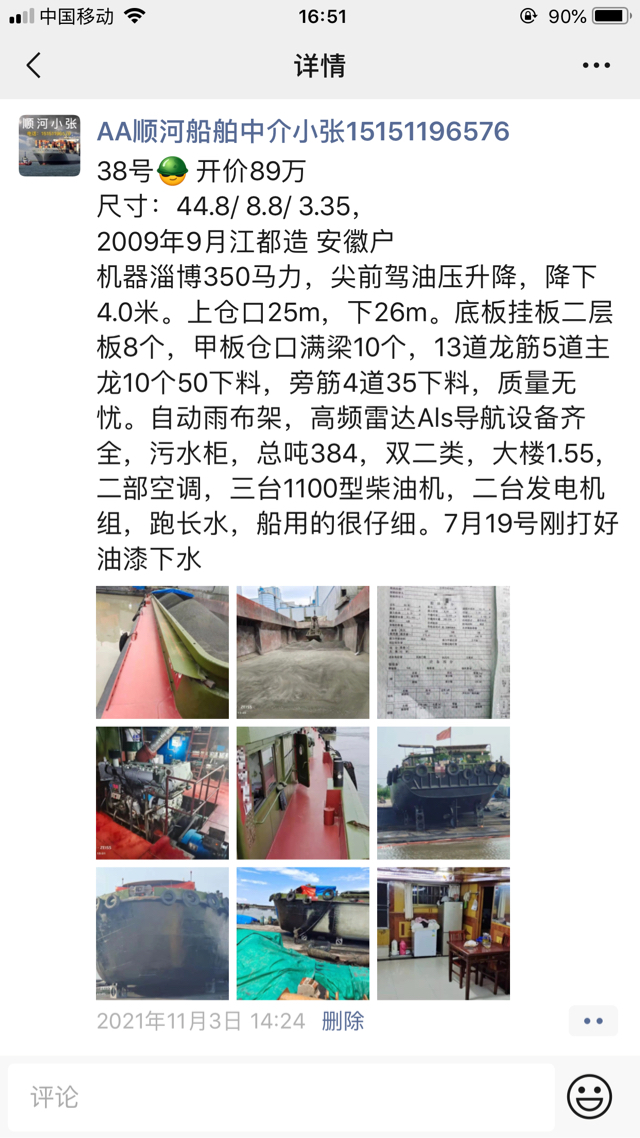Open the AA顺河船舶中介小张 profile name
The height and width of the screenshot is (1138, 640).
[x=303, y=131]
